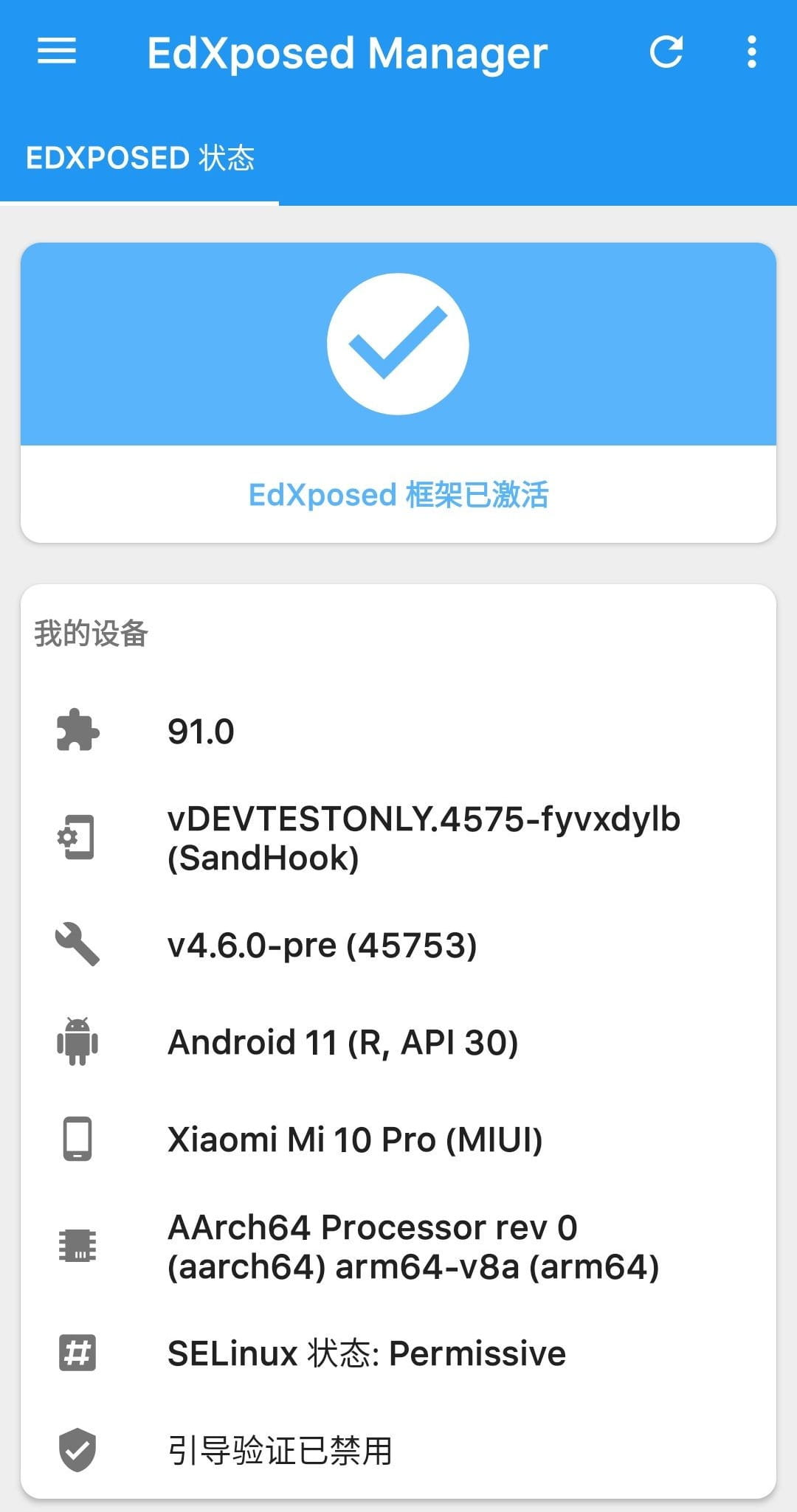Click the Android 11 (R, API 30) entry
The height and width of the screenshot is (1512, 797).
[x=344, y=1042]
